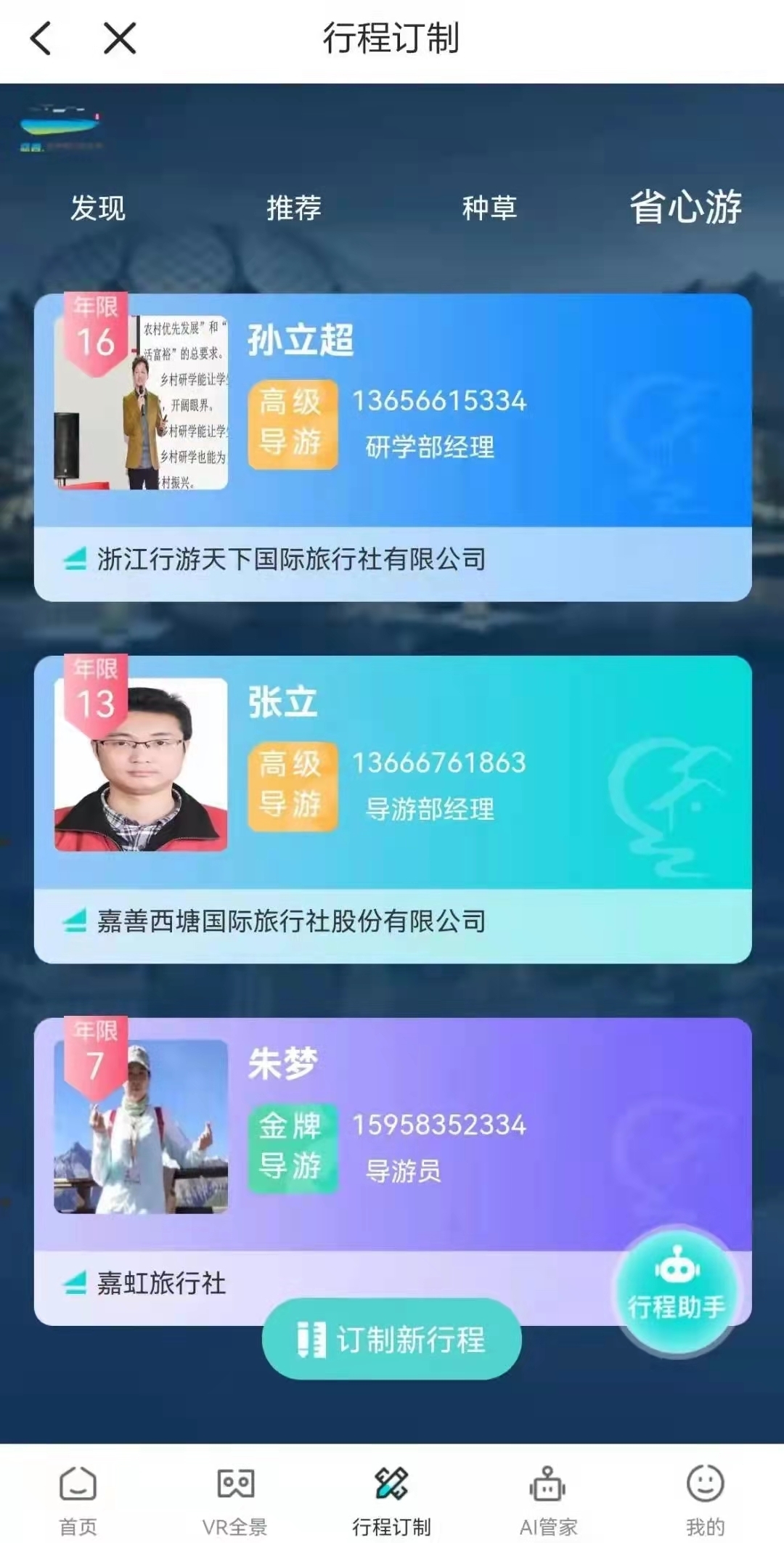Close the 行程订制 page
This screenshot has width=784, height=1543.
point(120,38)
